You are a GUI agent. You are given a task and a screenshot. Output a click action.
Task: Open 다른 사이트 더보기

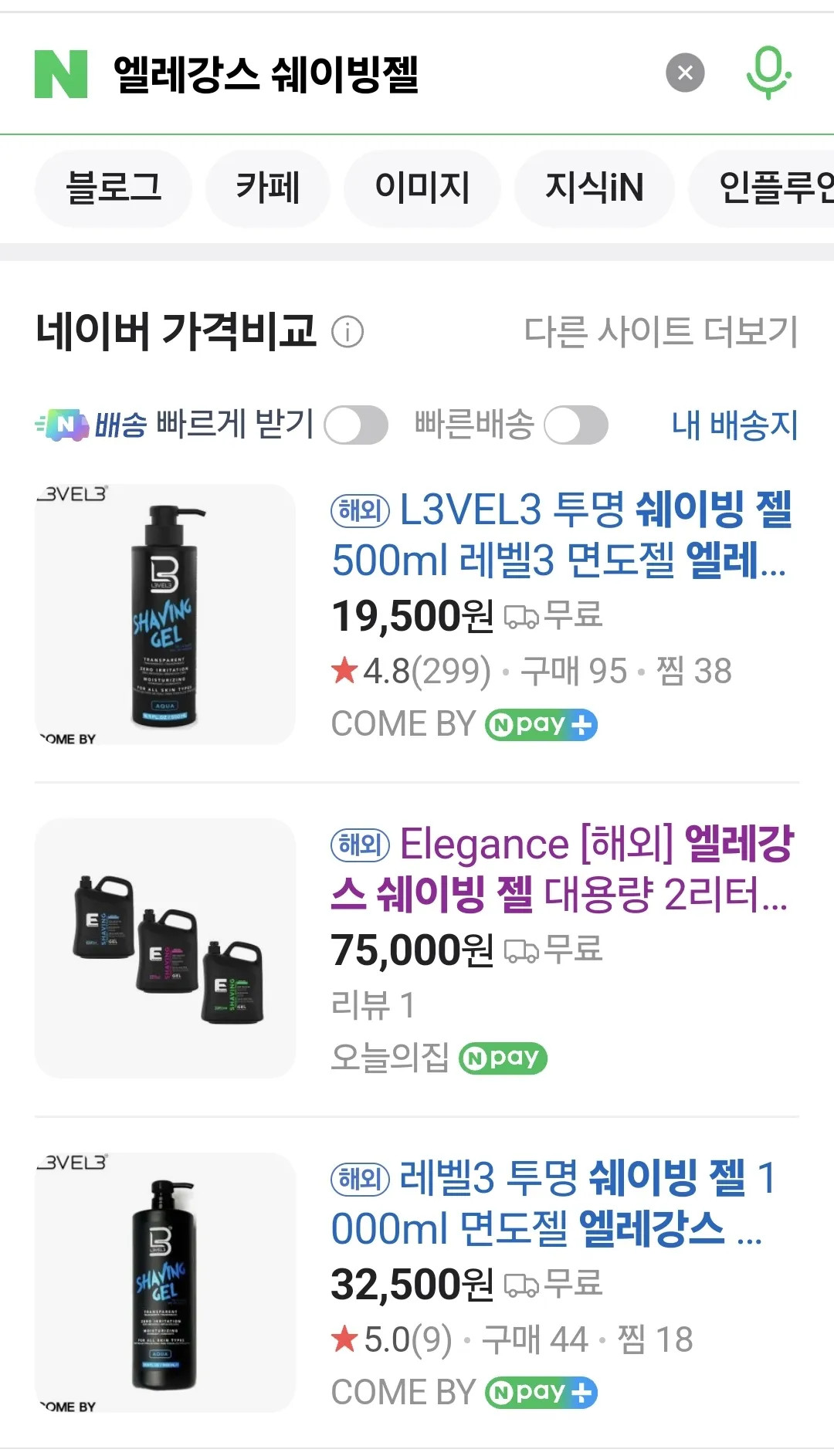pos(661,332)
